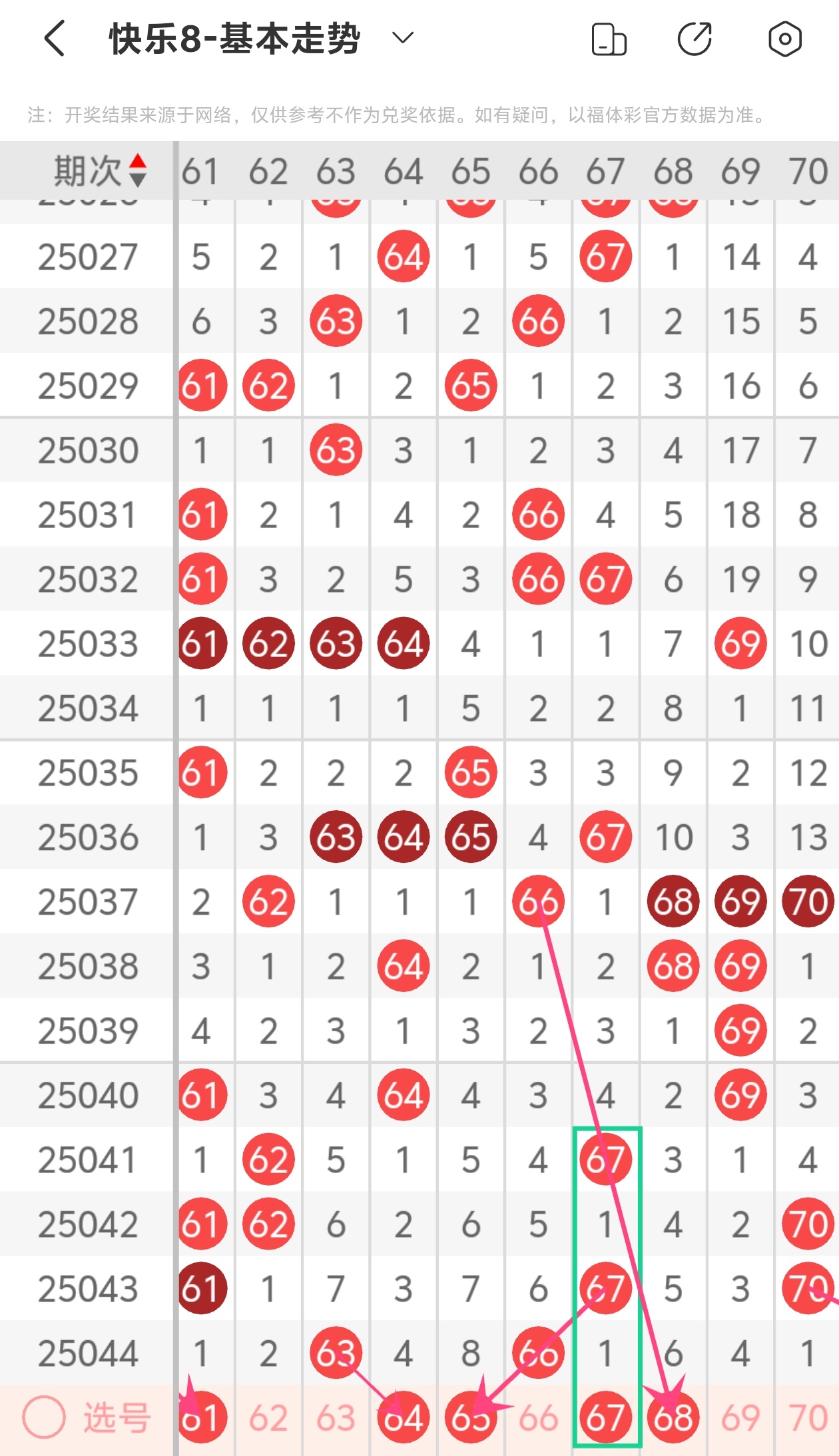Go back from the trend chart
The image size is (839, 1456).
[x=55, y=39]
